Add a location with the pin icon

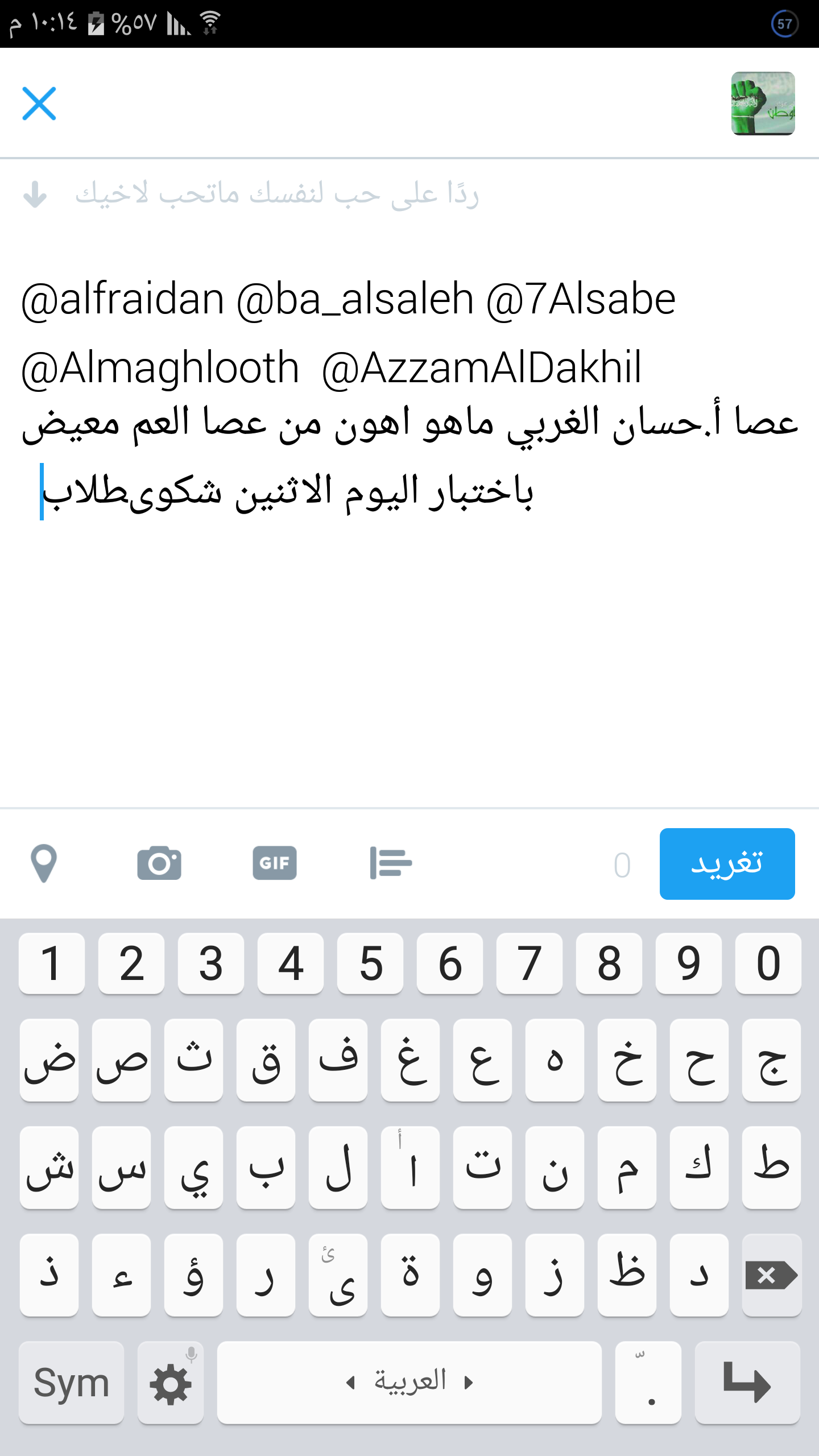pos(44,863)
